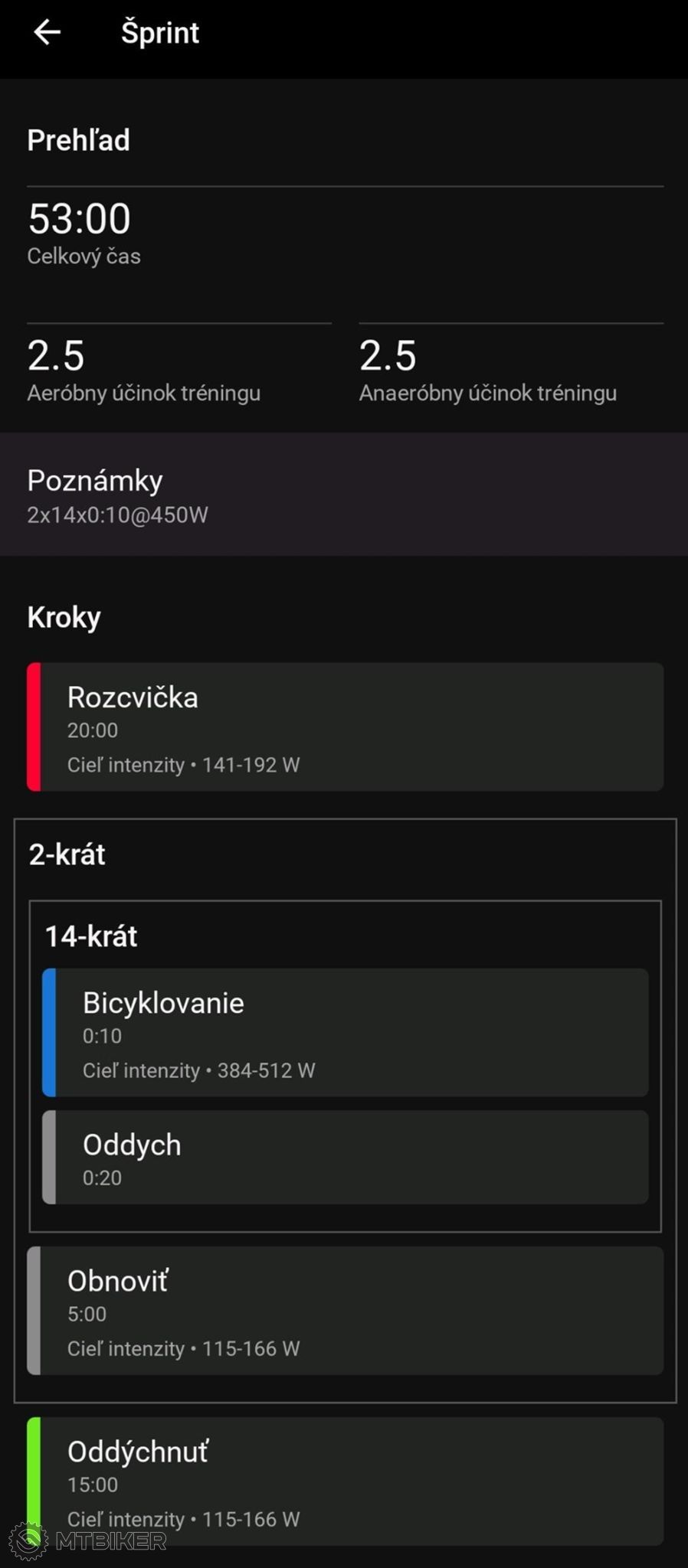Open the Oddýchnuť 15:00 cooldown step
This screenshot has width=688, height=1568.
pos(345,1481)
